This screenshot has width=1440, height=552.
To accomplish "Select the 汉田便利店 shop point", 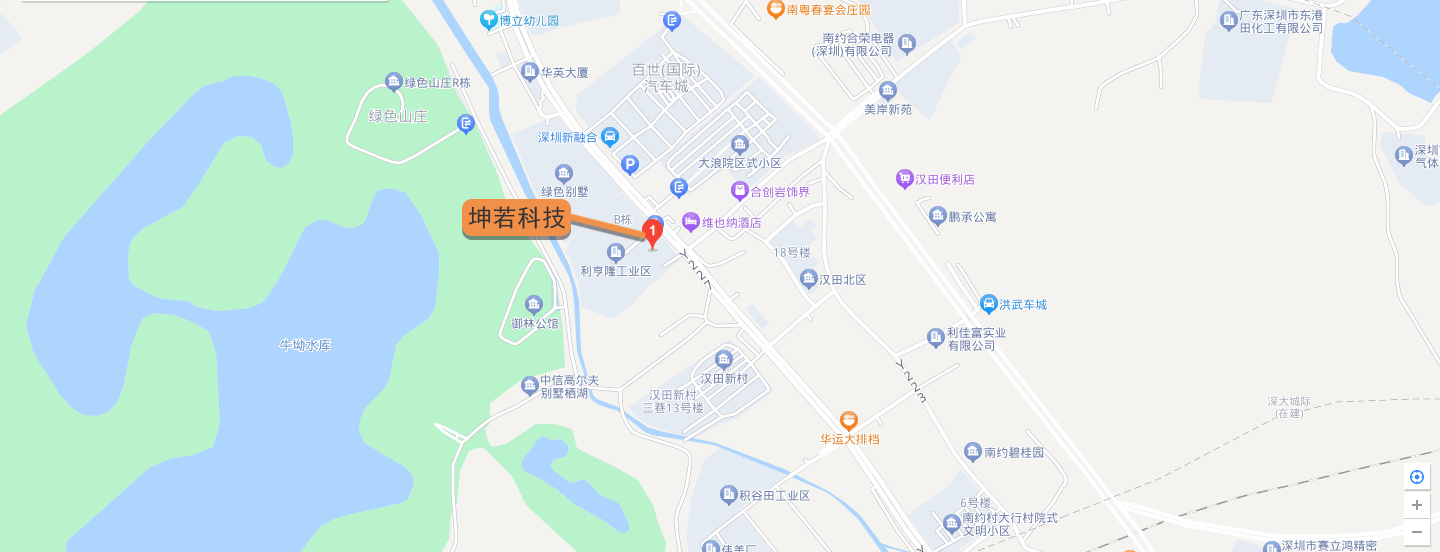I will point(904,179).
